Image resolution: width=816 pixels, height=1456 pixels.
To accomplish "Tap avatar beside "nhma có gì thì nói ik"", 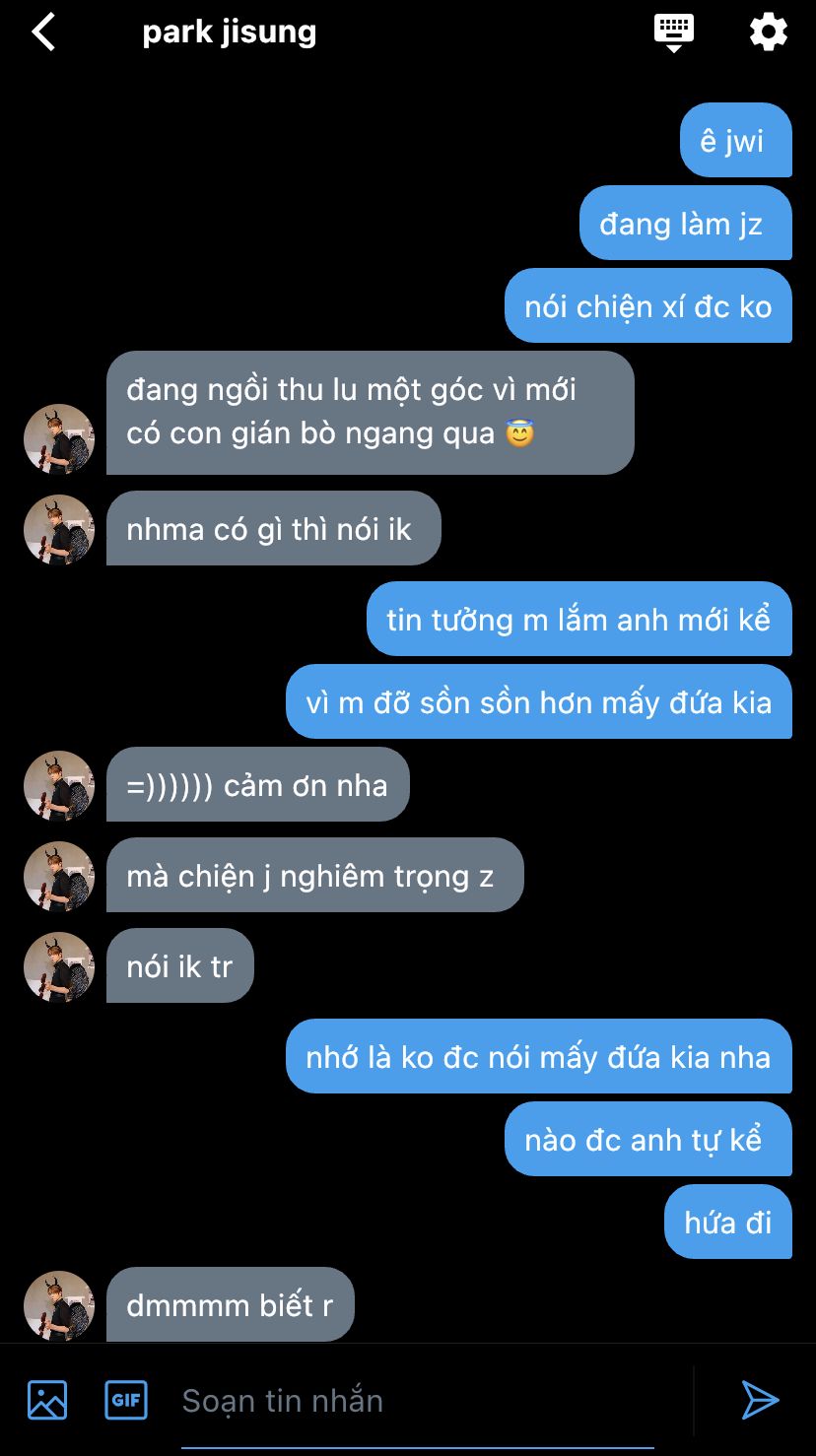I will (59, 530).
